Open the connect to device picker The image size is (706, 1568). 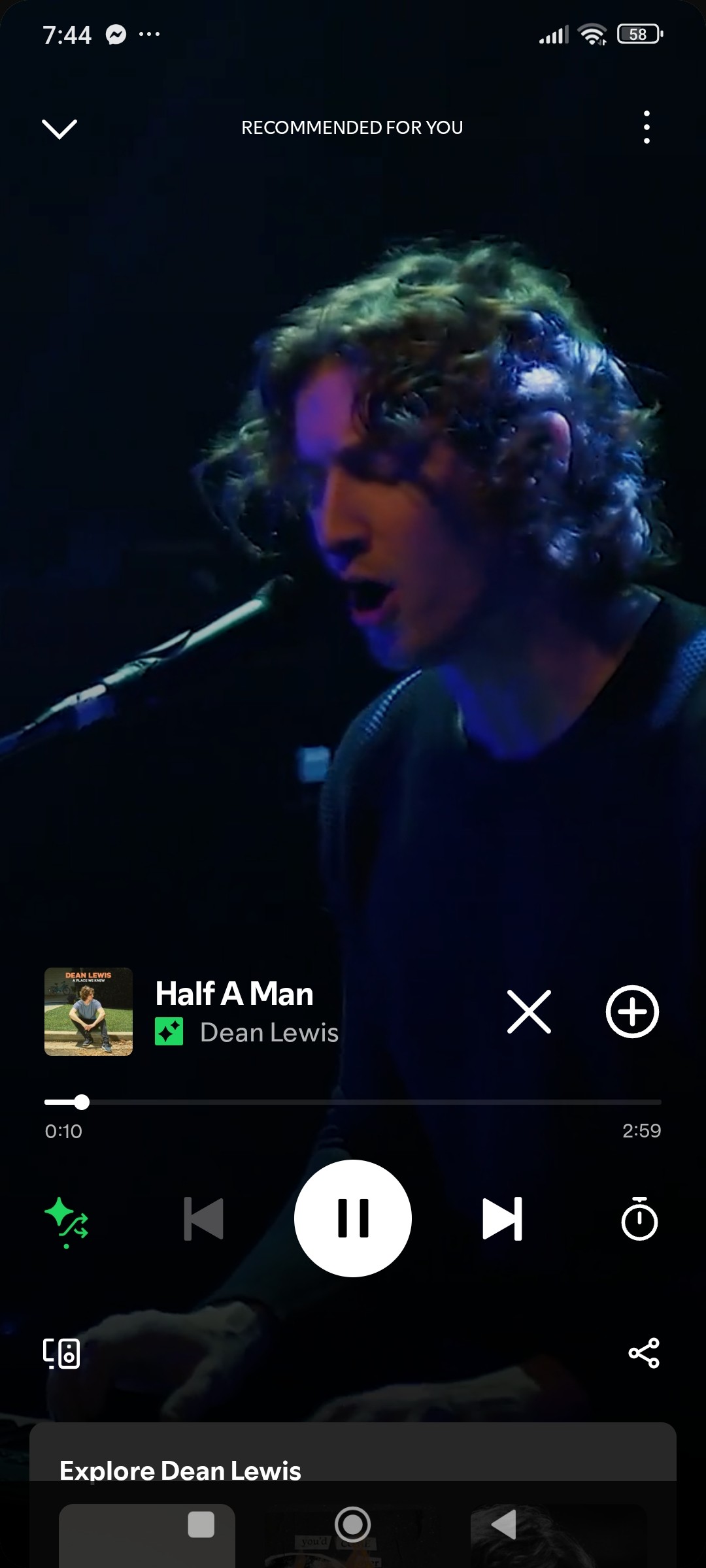click(x=61, y=1353)
